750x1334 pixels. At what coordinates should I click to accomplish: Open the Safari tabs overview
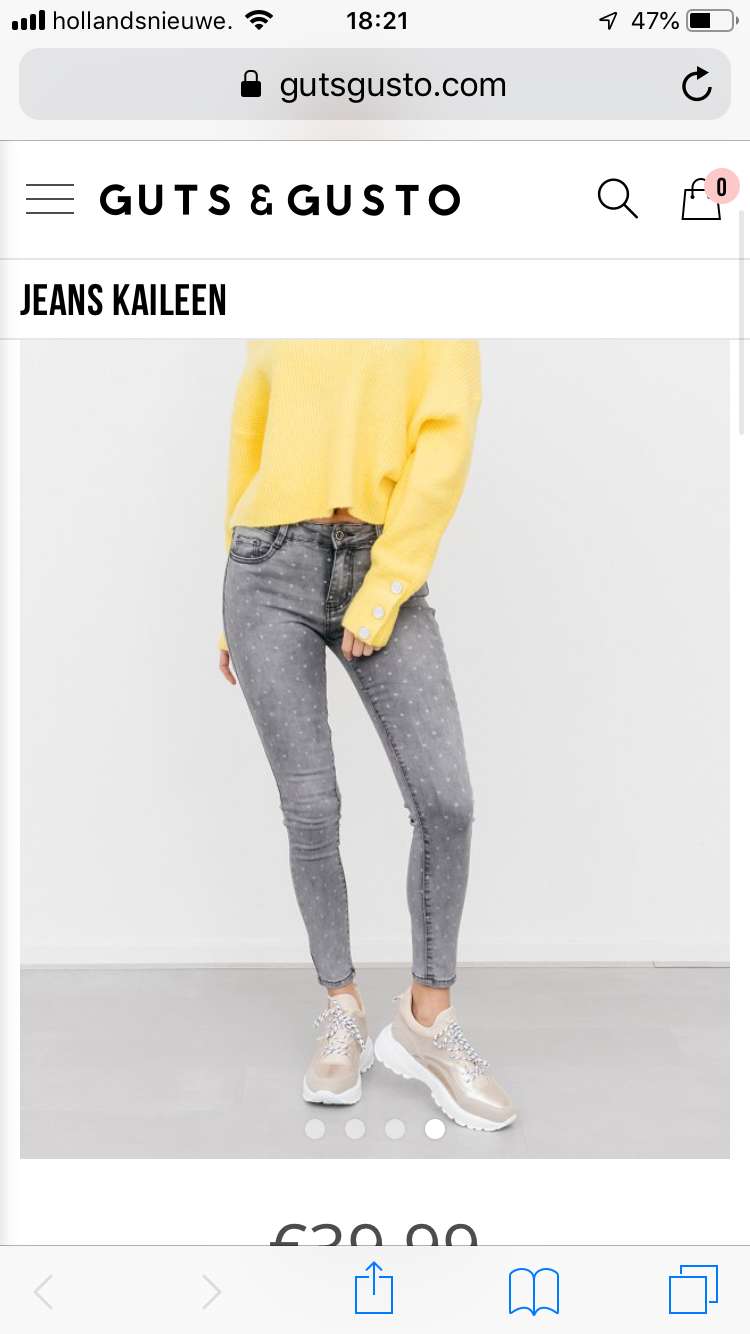pos(693,1290)
